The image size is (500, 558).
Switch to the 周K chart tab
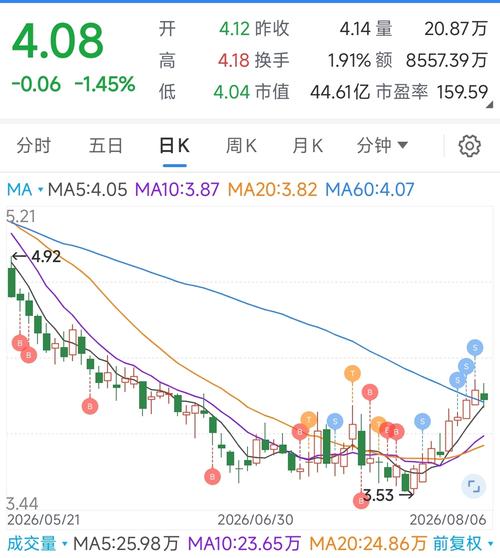(x=241, y=146)
